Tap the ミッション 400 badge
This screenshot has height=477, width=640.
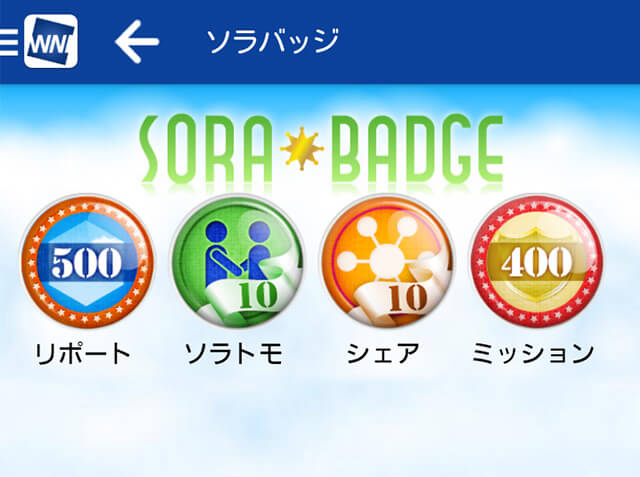pyautogui.click(x=535, y=262)
